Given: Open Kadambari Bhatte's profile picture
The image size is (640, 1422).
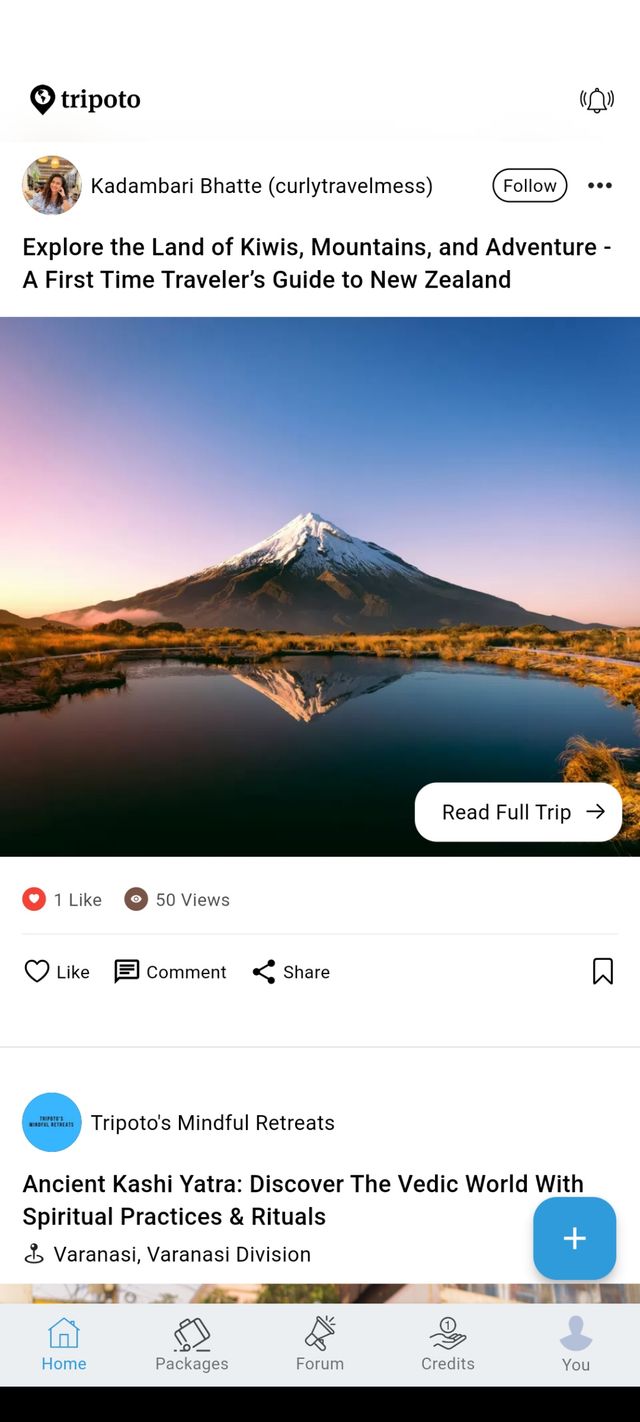Looking at the screenshot, I should coord(52,186).
